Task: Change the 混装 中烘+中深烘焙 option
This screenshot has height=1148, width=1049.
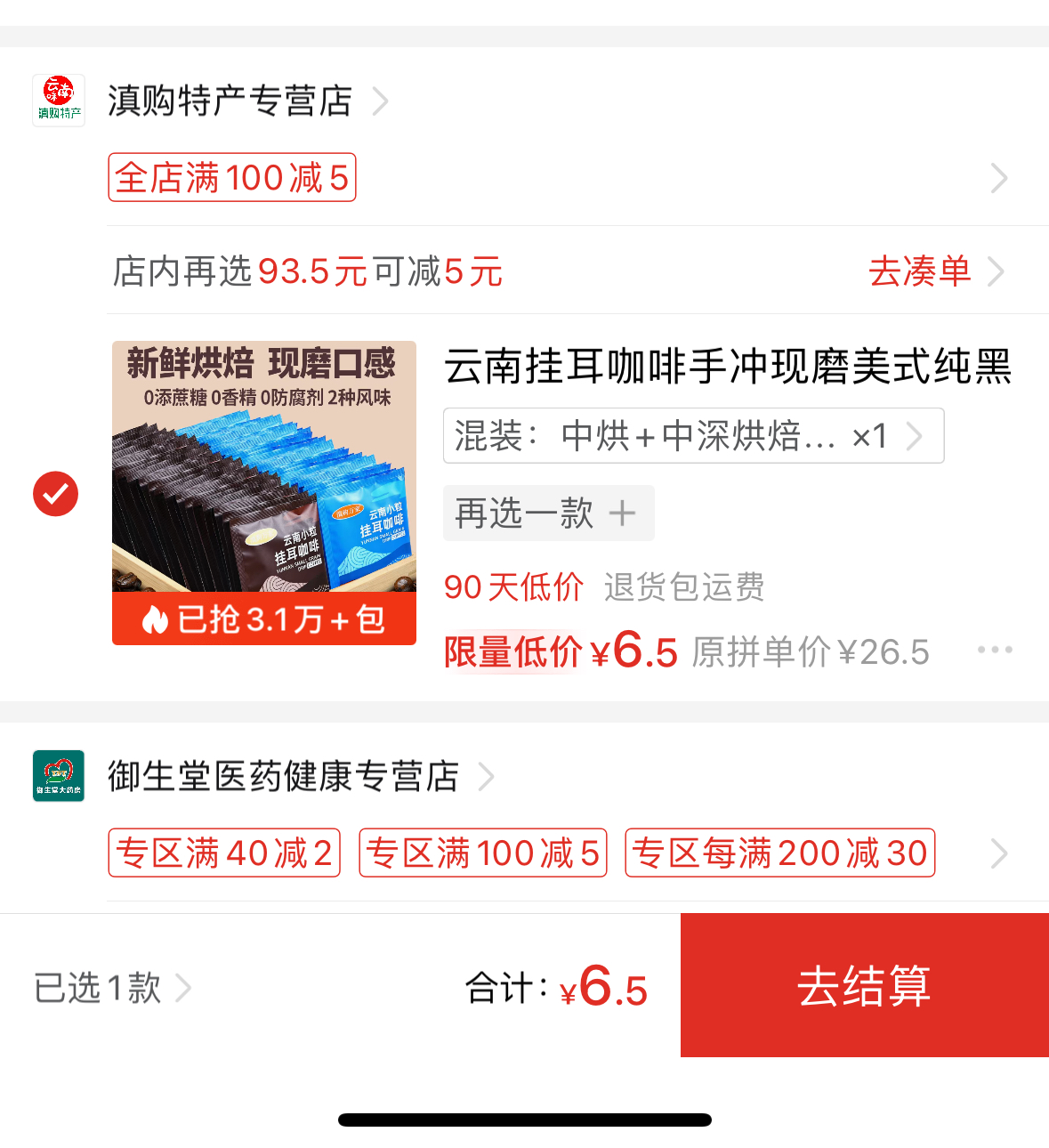Action: [692, 436]
